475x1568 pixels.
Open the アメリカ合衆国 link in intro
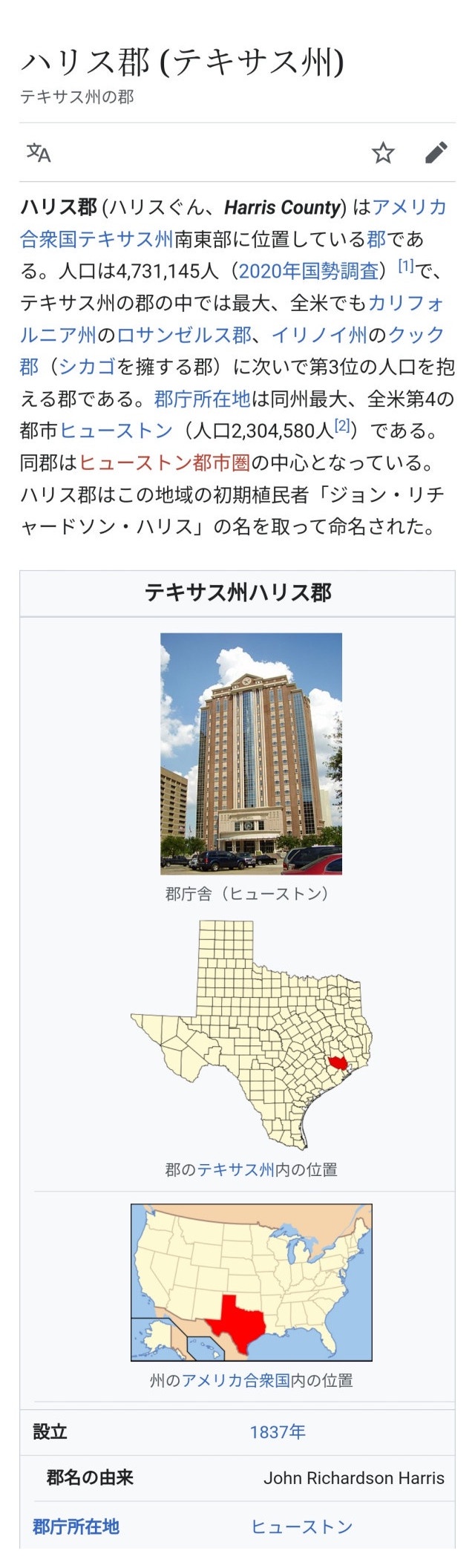(410, 207)
